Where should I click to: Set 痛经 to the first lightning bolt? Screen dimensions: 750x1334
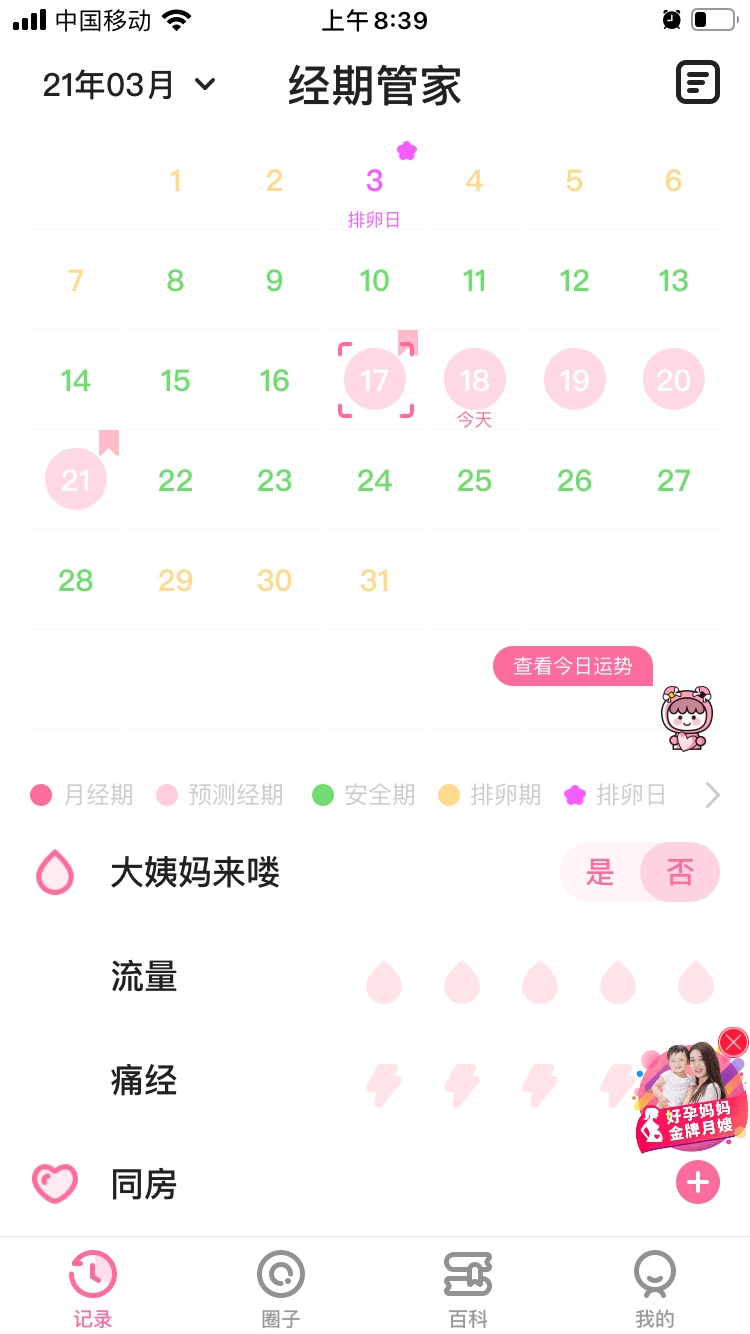point(383,1085)
